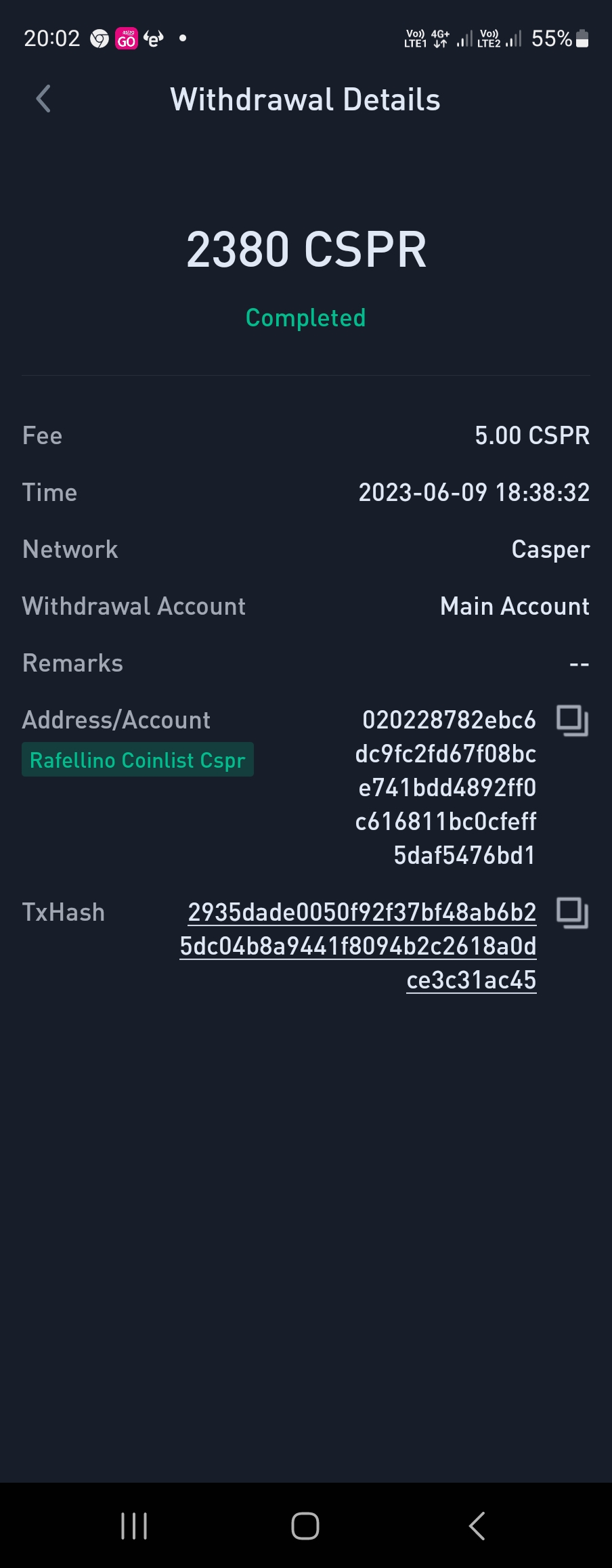Go back from Withdrawal Details
The image size is (612, 1568).
point(43,100)
